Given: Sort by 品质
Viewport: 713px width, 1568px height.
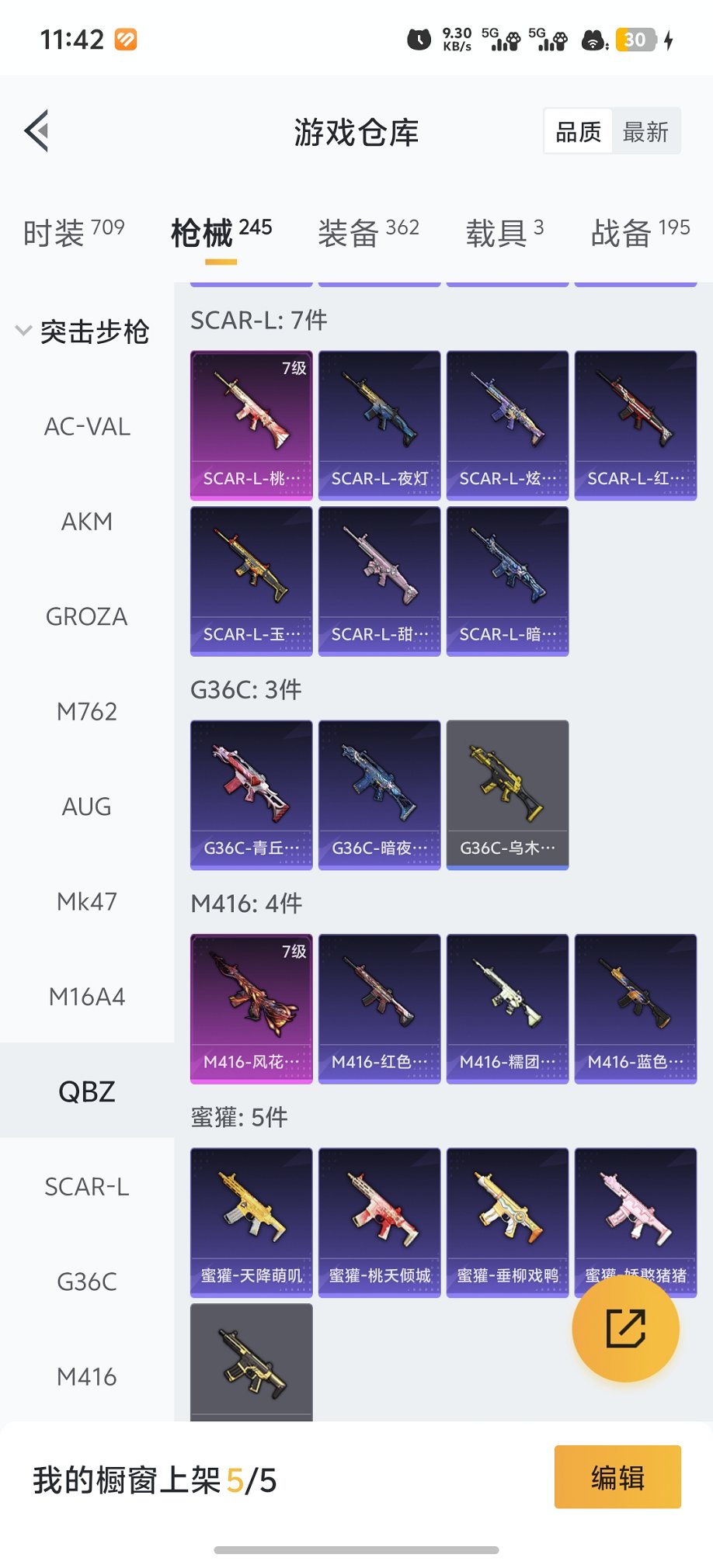Looking at the screenshot, I should [x=579, y=132].
